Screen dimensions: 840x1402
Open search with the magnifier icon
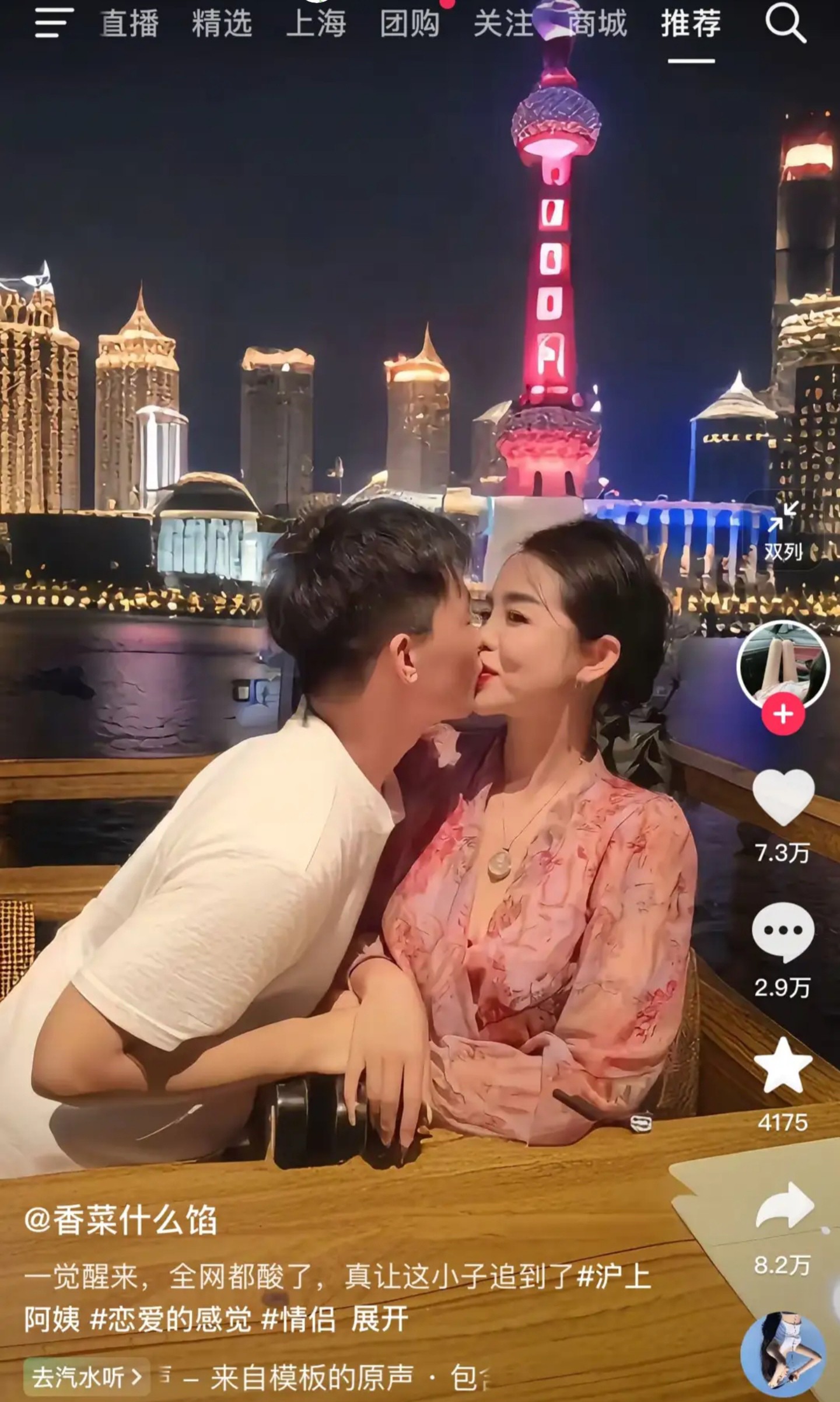point(785,24)
